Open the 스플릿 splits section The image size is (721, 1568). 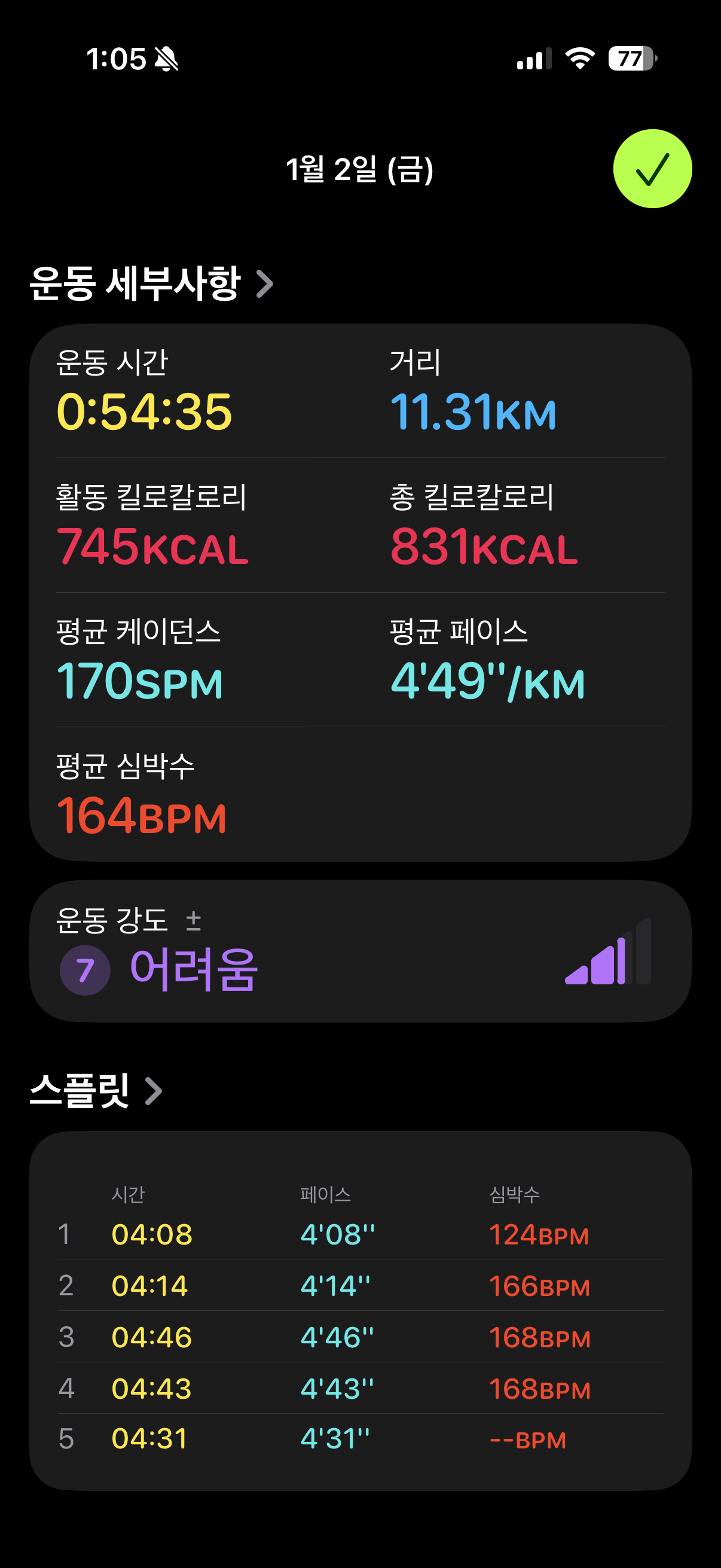96,1090
